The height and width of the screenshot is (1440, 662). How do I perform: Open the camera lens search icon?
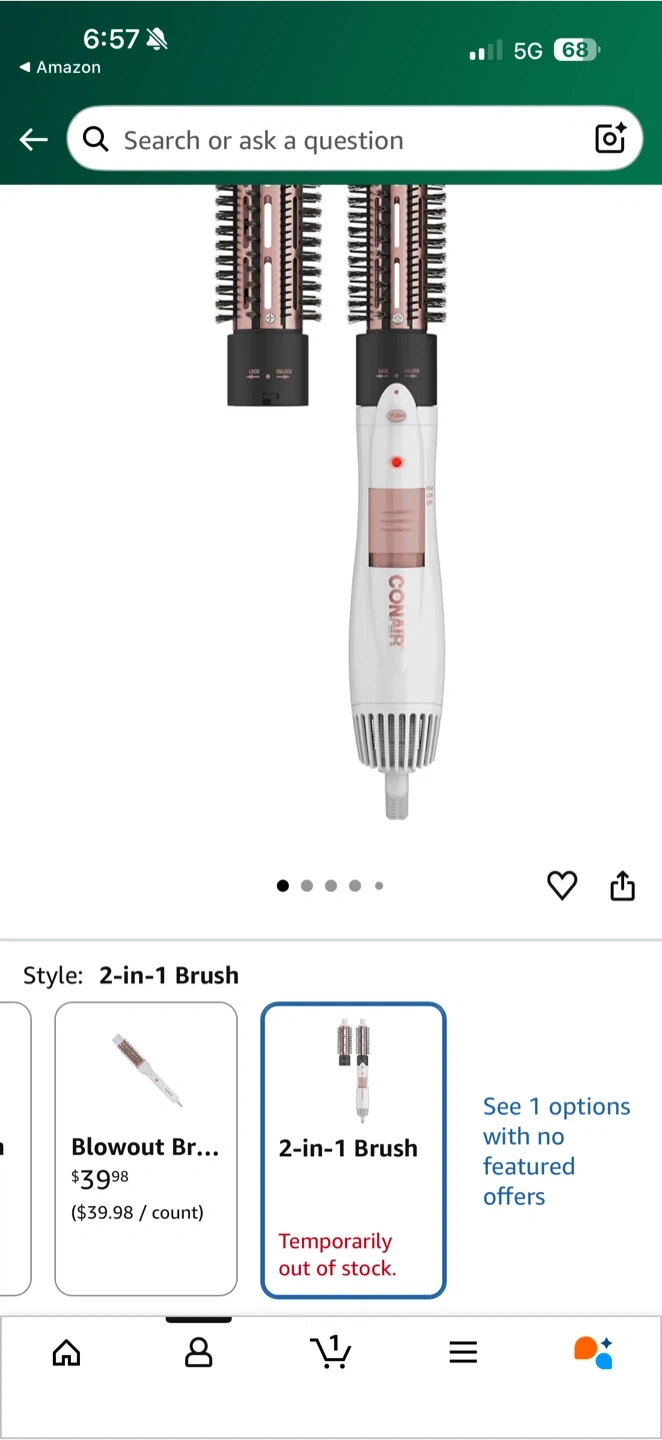coord(610,139)
